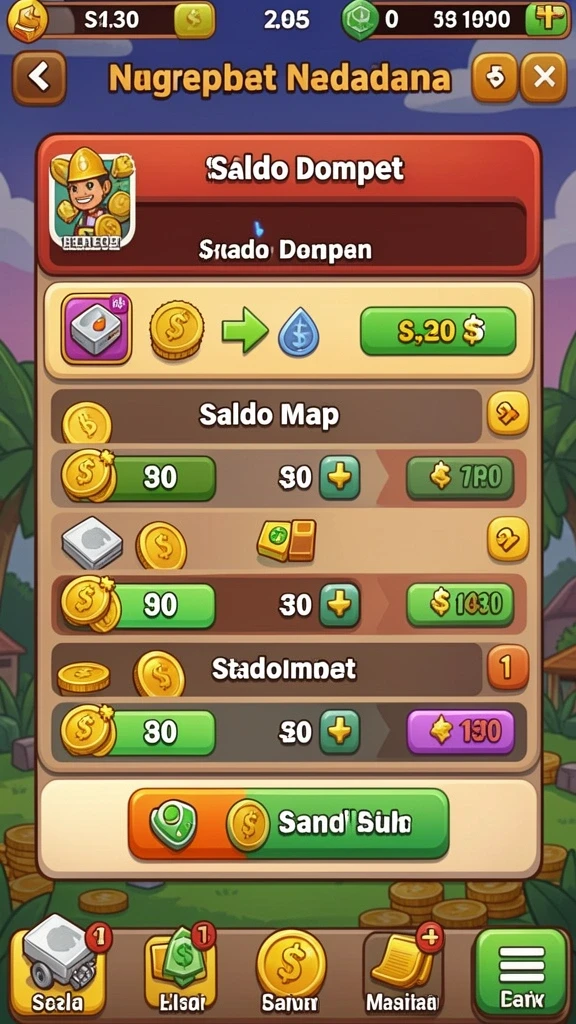Tap the large Sand Sulo button

[289, 824]
